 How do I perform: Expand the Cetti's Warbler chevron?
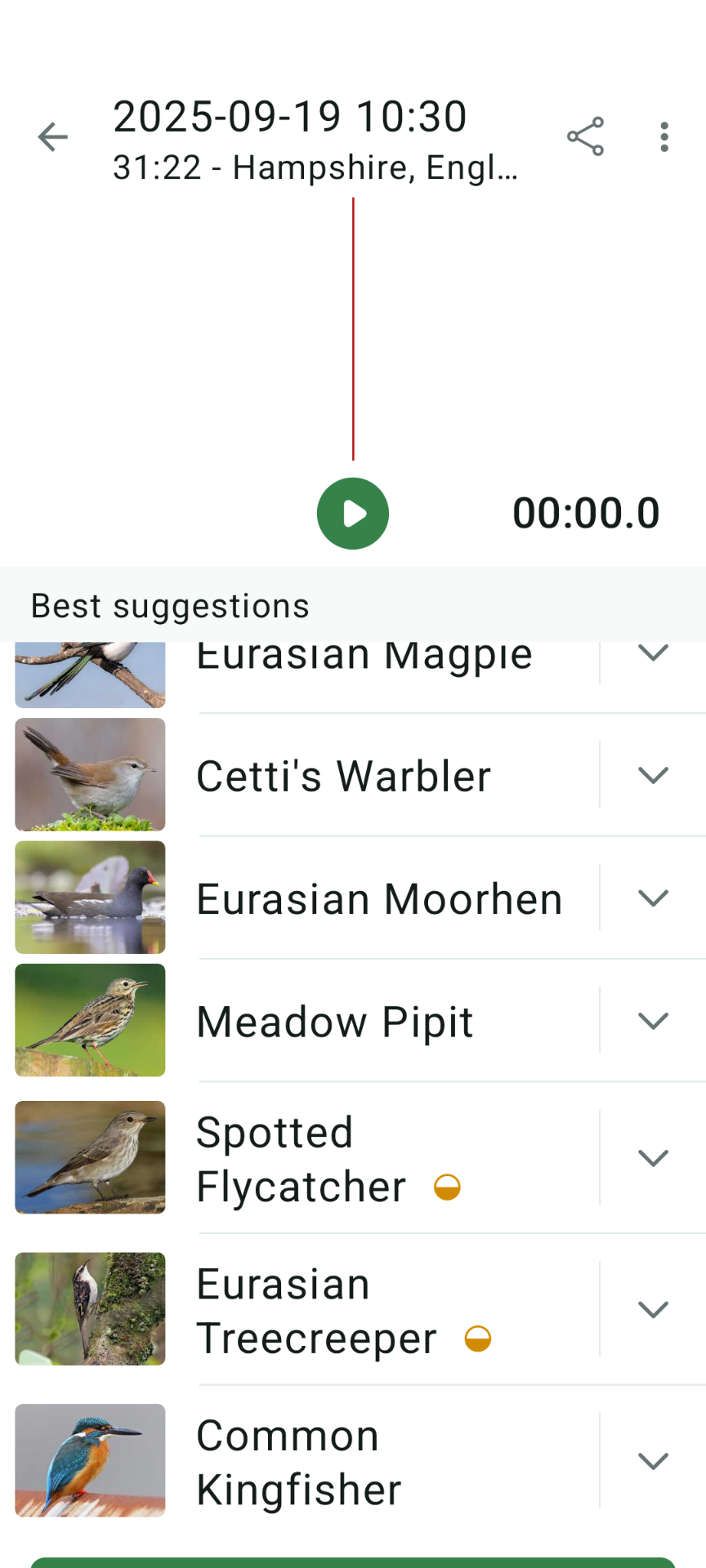click(x=653, y=775)
